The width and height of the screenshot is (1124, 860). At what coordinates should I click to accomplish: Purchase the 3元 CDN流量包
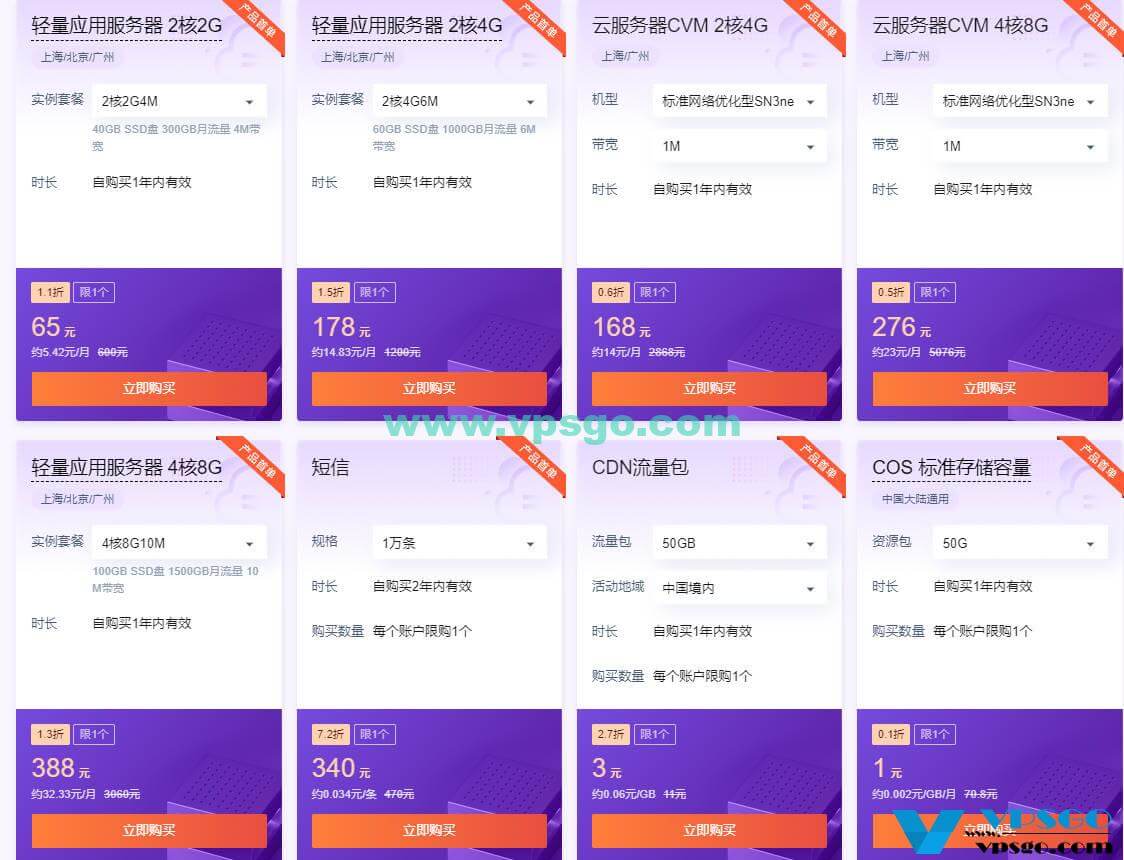click(x=709, y=830)
